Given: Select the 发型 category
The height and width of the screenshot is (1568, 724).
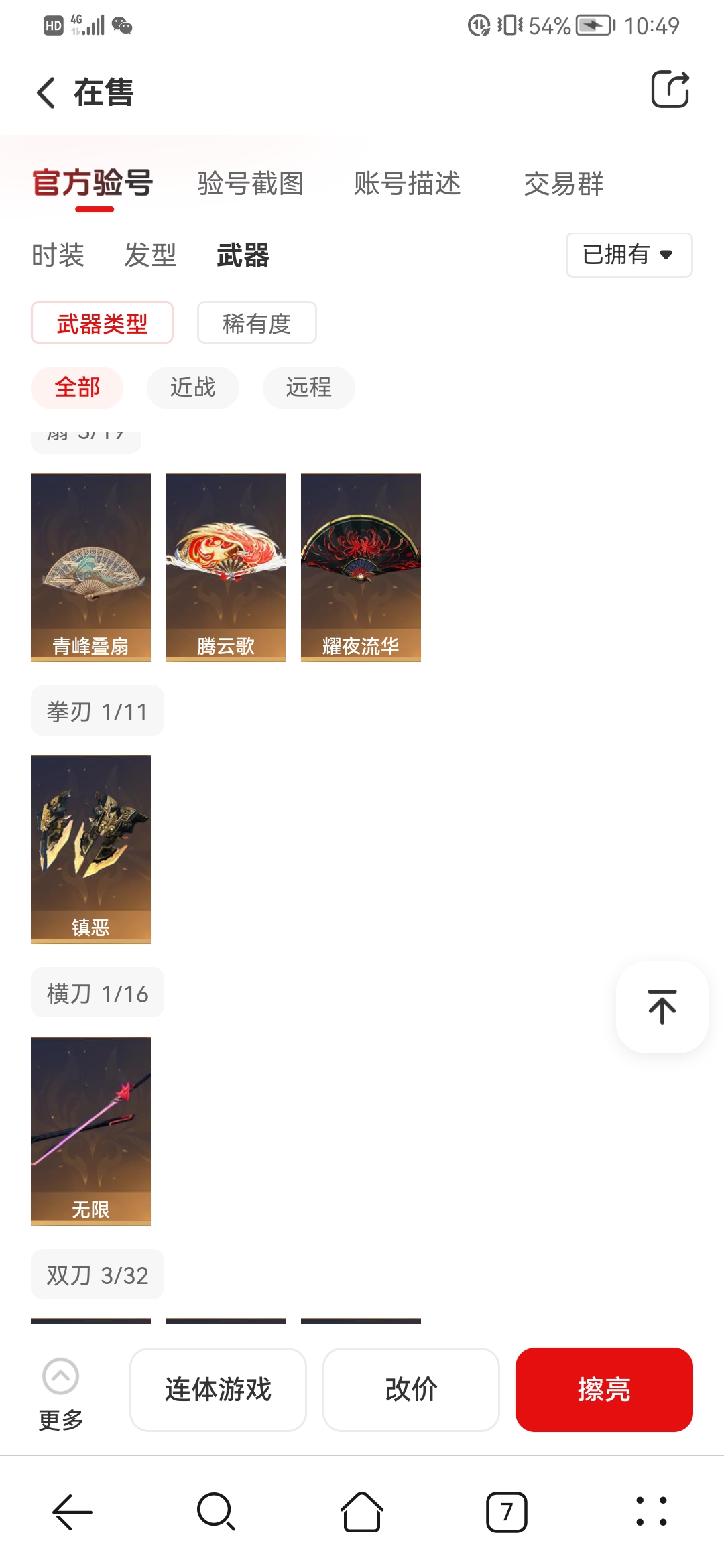Looking at the screenshot, I should point(150,255).
